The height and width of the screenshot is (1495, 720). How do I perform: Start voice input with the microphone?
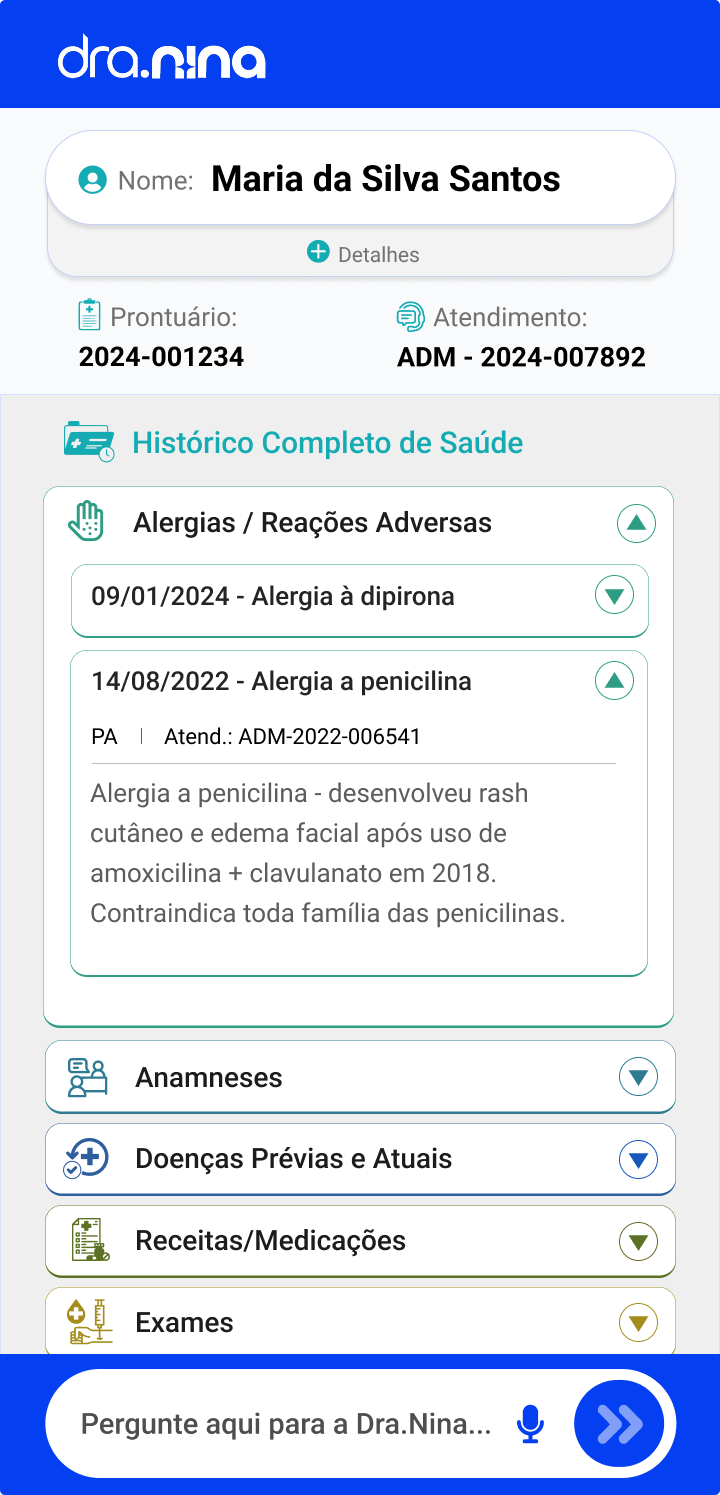(x=530, y=1424)
